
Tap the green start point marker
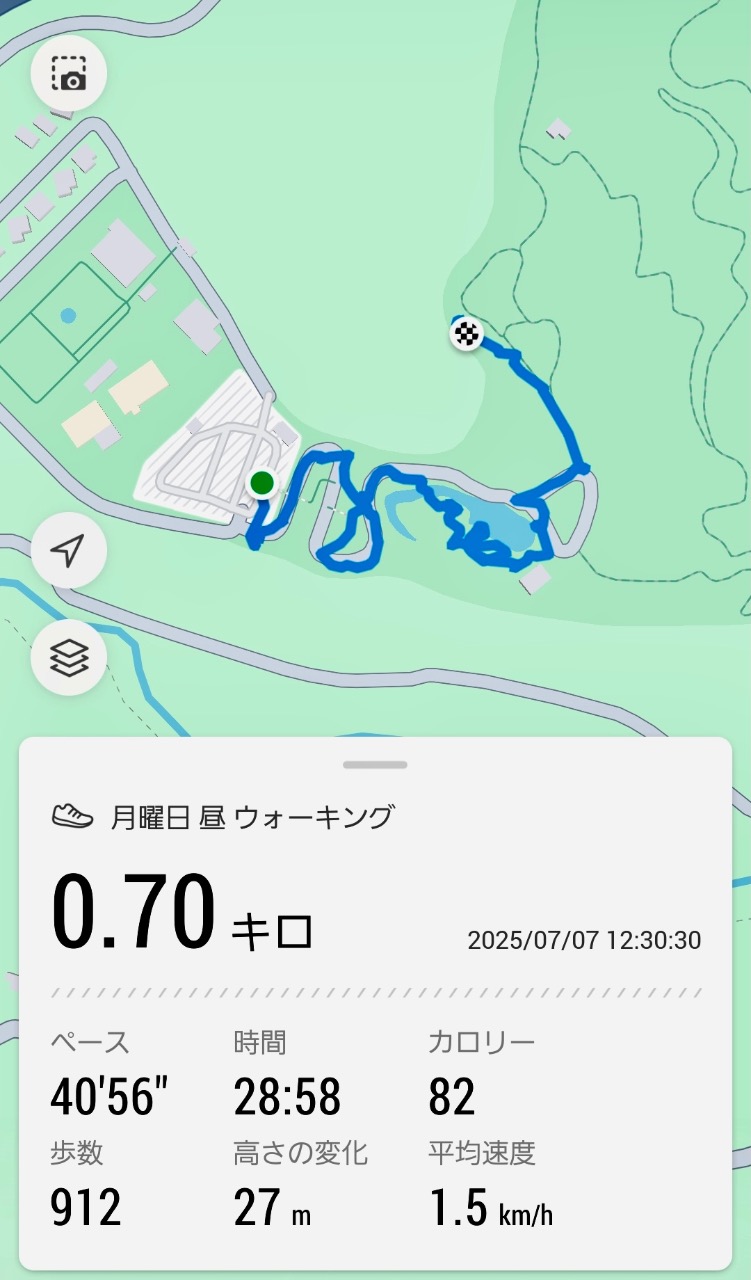coord(262,484)
